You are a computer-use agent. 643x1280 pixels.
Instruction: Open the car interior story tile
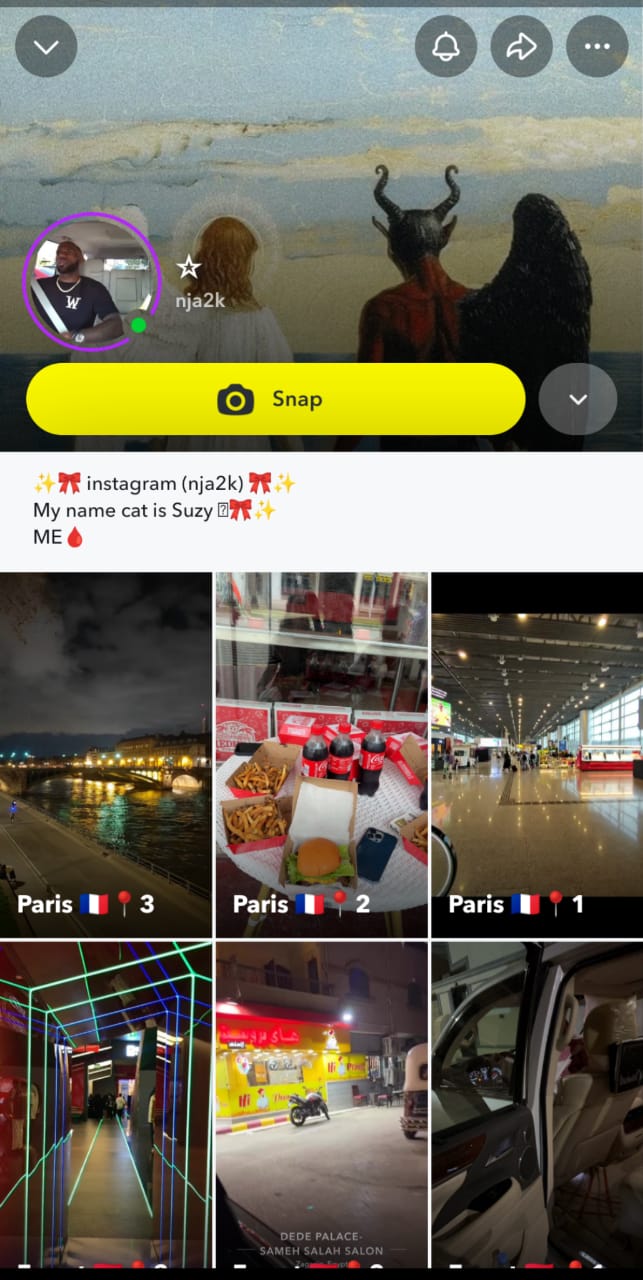537,1104
